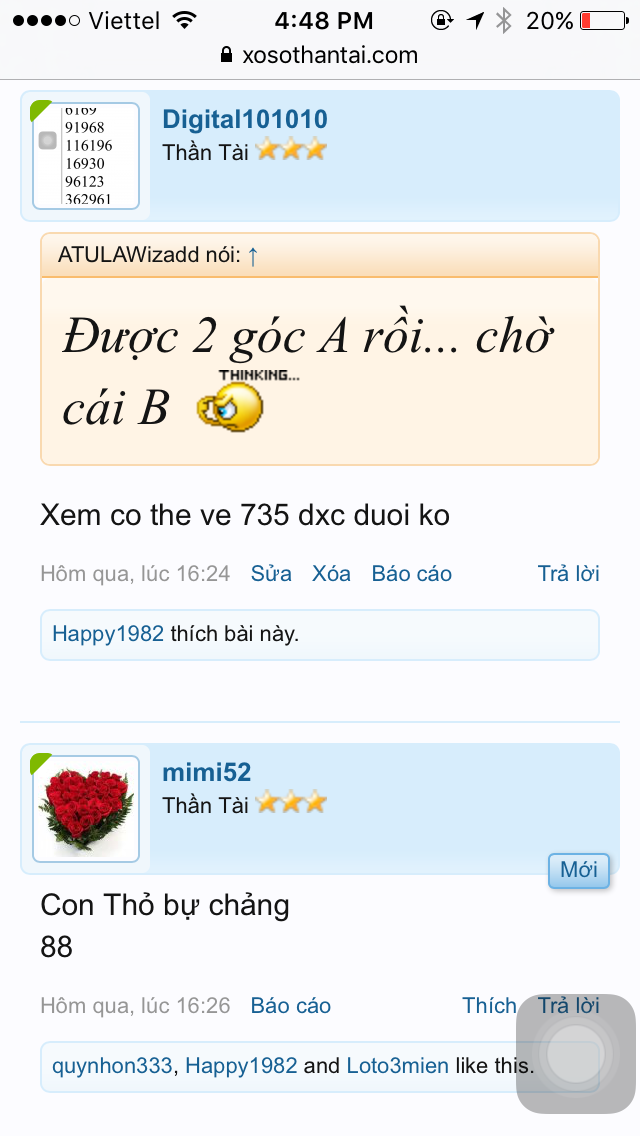Open Digital101010's avatar image
Image resolution: width=640 pixels, height=1136 pixels.
[86, 155]
